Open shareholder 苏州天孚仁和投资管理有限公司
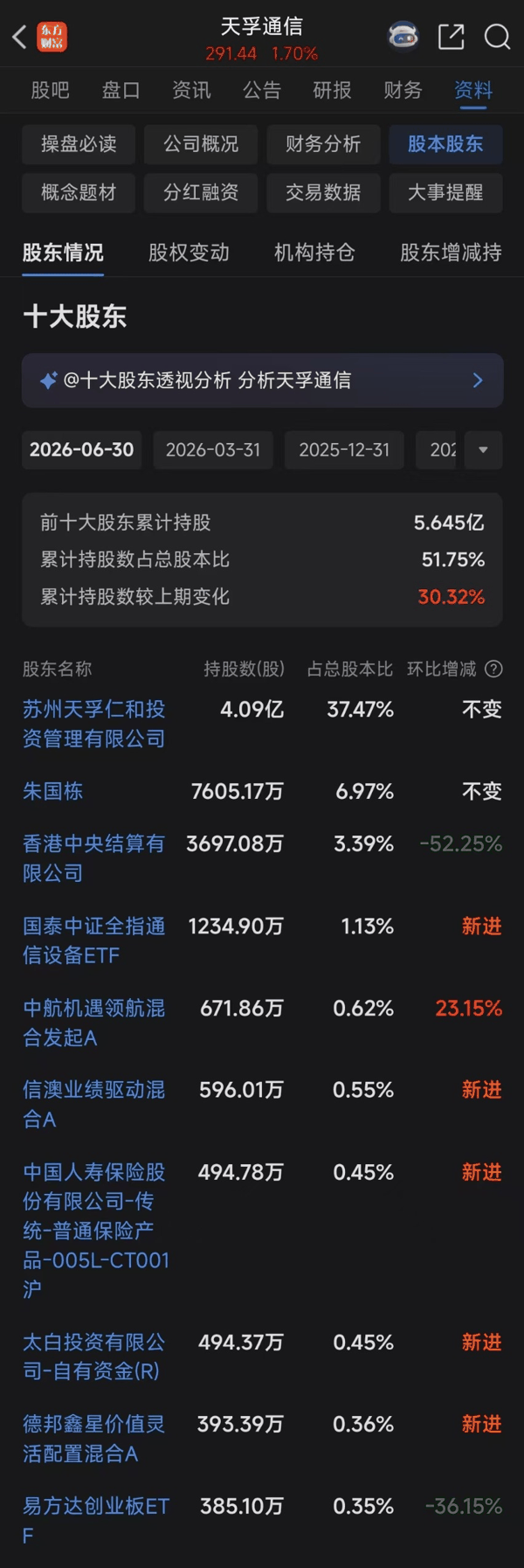The image size is (524, 1568). coord(94,724)
